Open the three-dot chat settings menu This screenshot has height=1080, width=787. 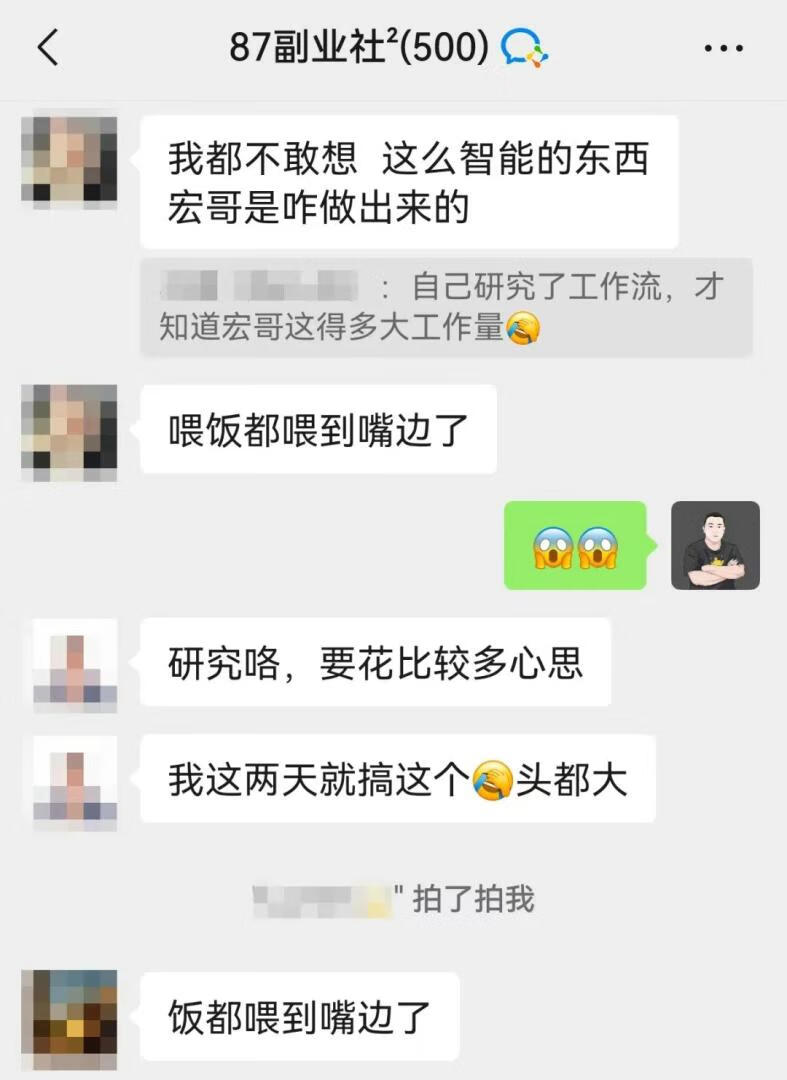(723, 46)
